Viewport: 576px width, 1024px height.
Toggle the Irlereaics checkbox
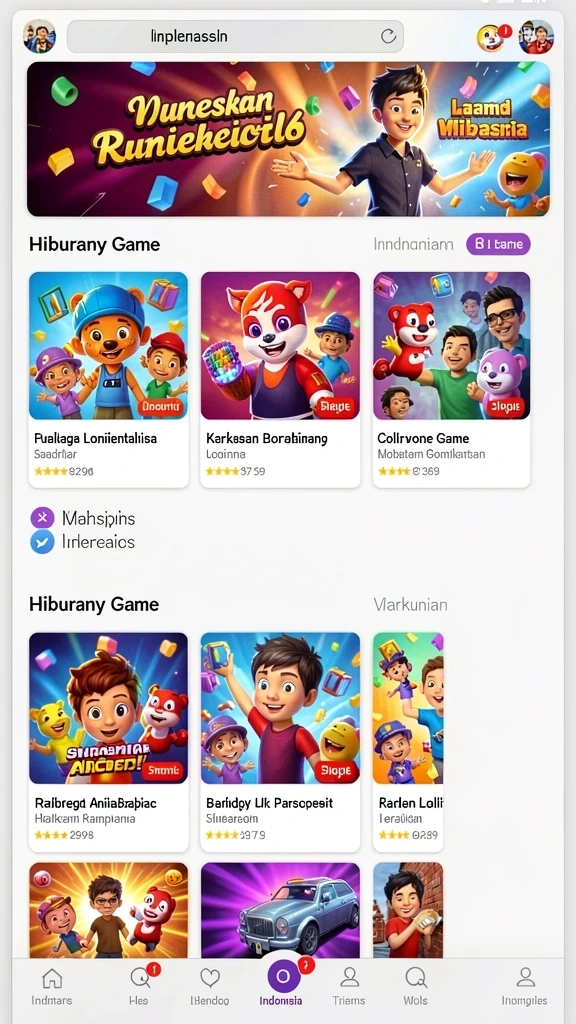(x=42, y=542)
